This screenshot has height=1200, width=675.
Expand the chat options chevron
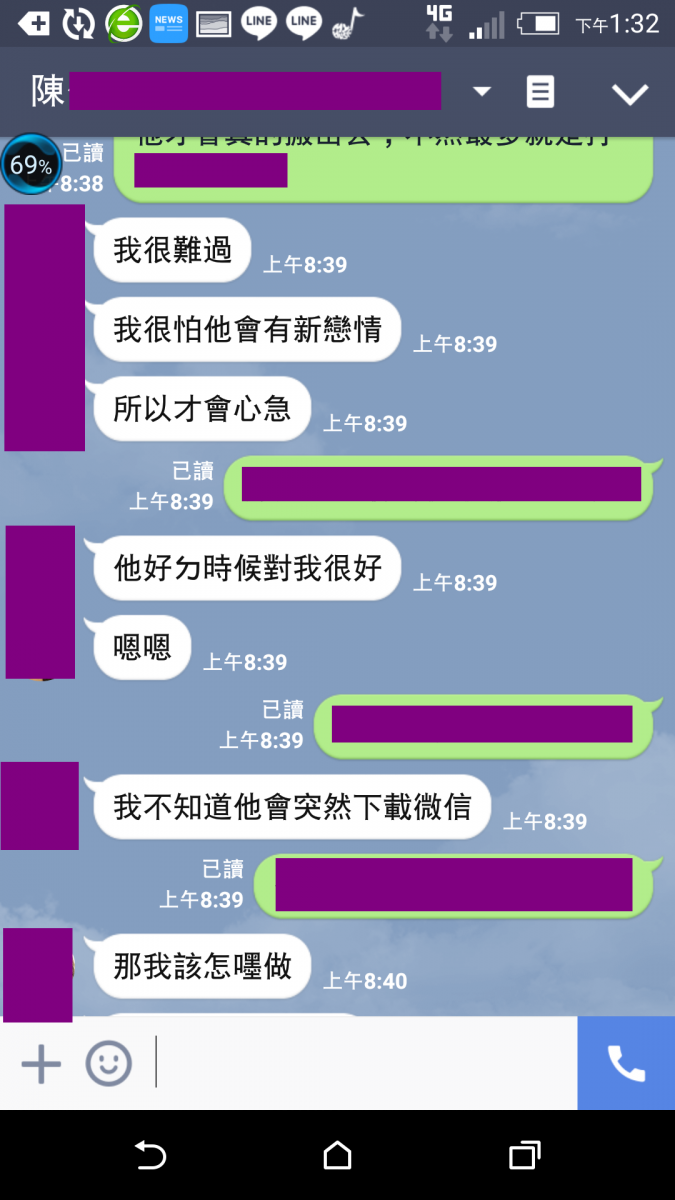630,94
